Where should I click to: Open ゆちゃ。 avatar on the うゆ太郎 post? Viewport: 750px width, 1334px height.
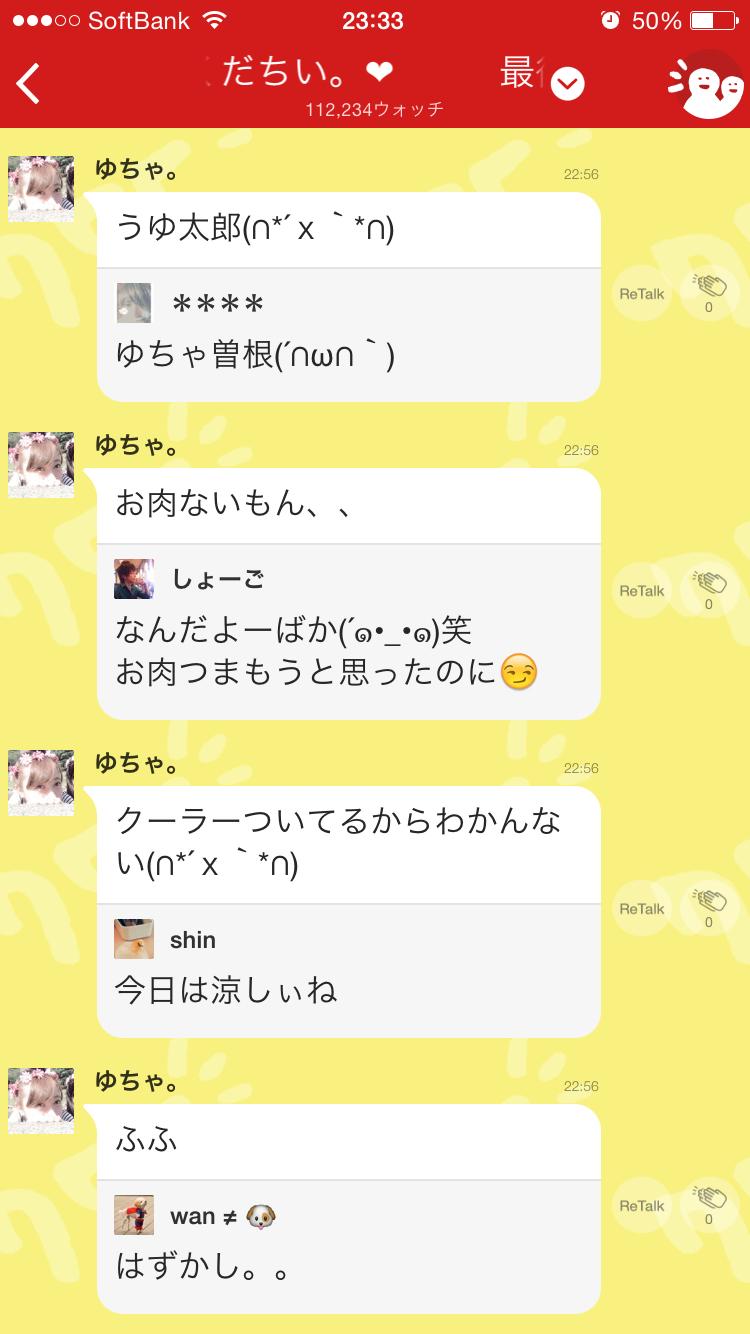(41, 188)
